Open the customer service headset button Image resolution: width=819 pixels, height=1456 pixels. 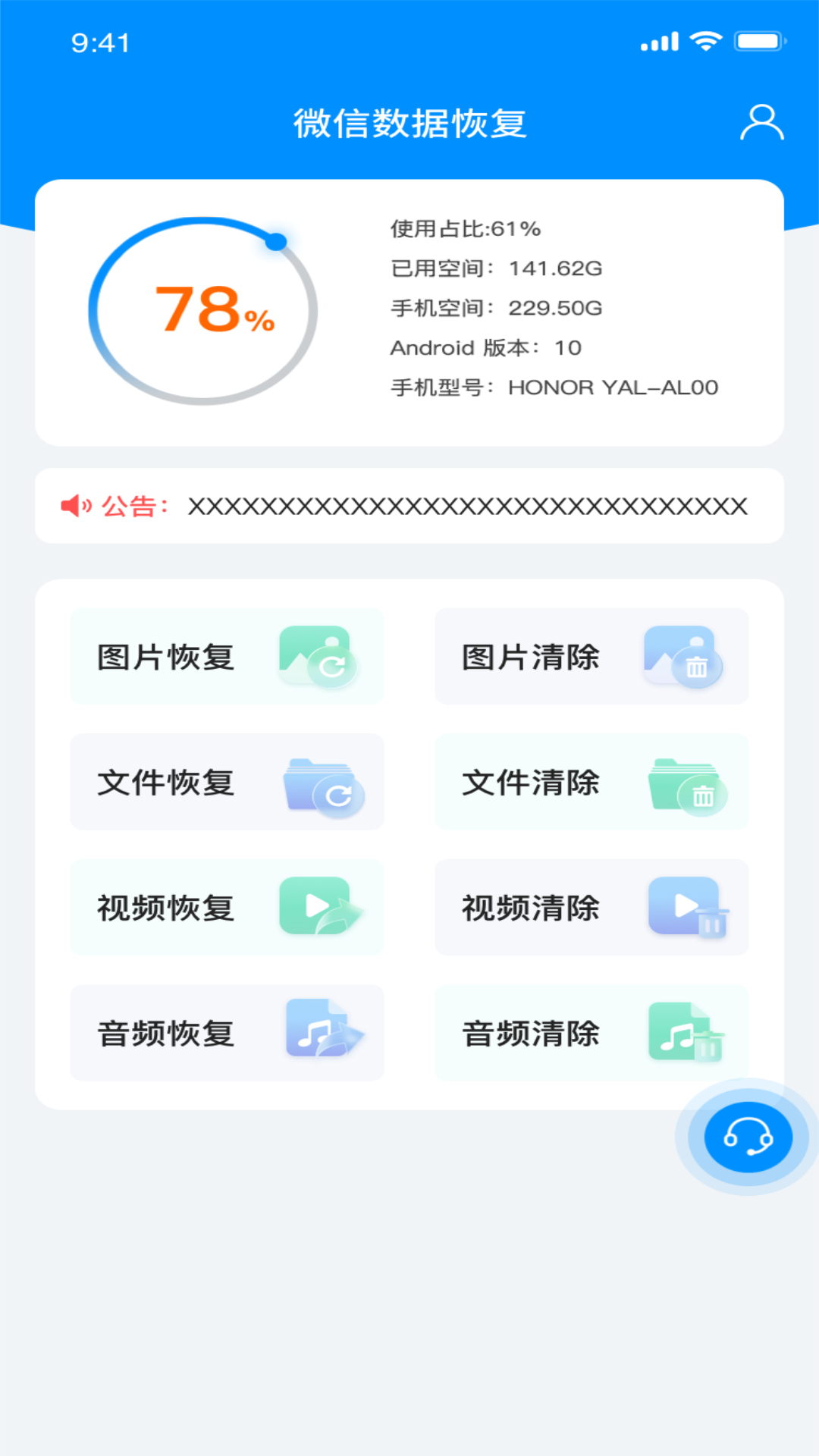tap(747, 1137)
